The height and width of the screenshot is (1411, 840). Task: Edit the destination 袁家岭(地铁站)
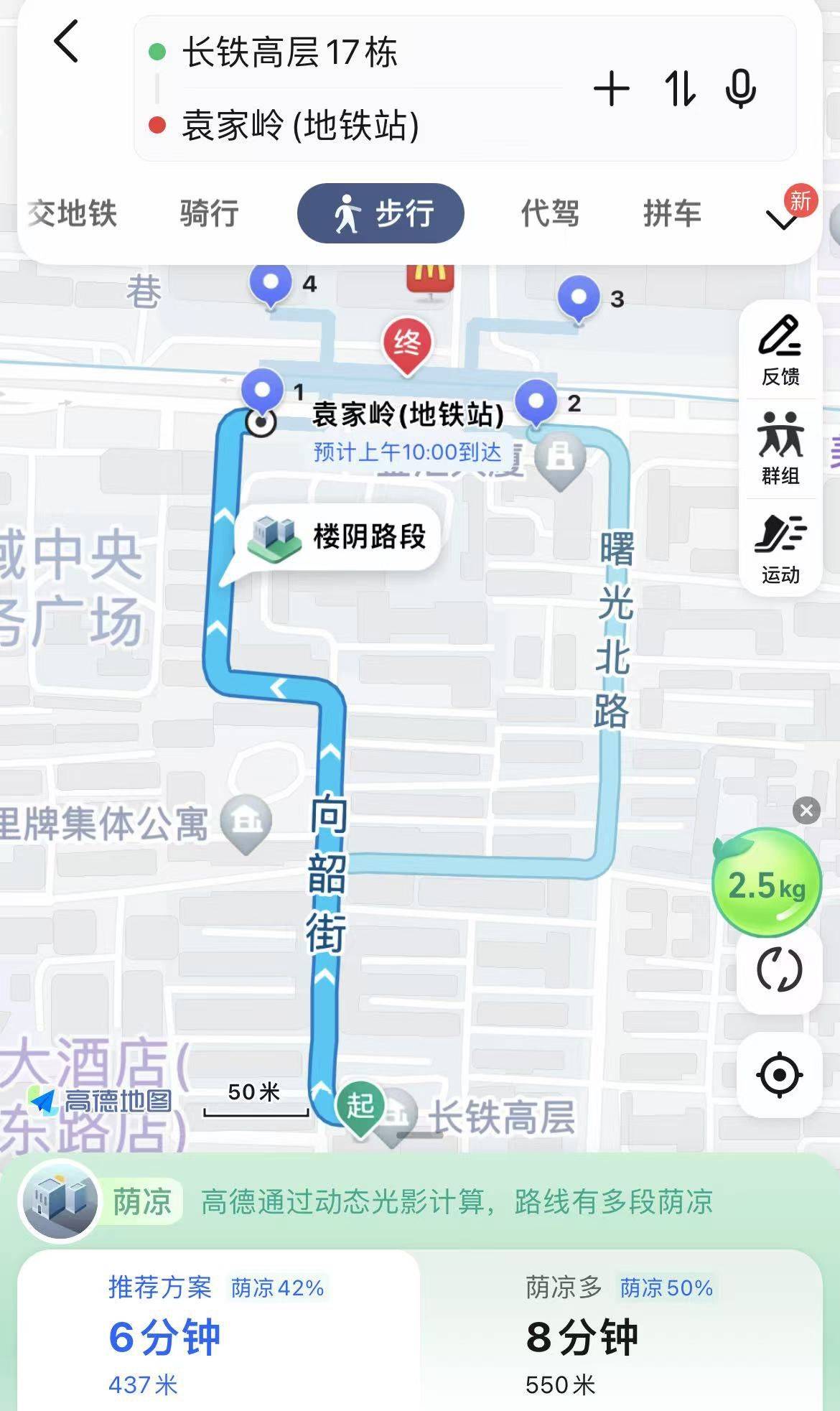(300, 126)
